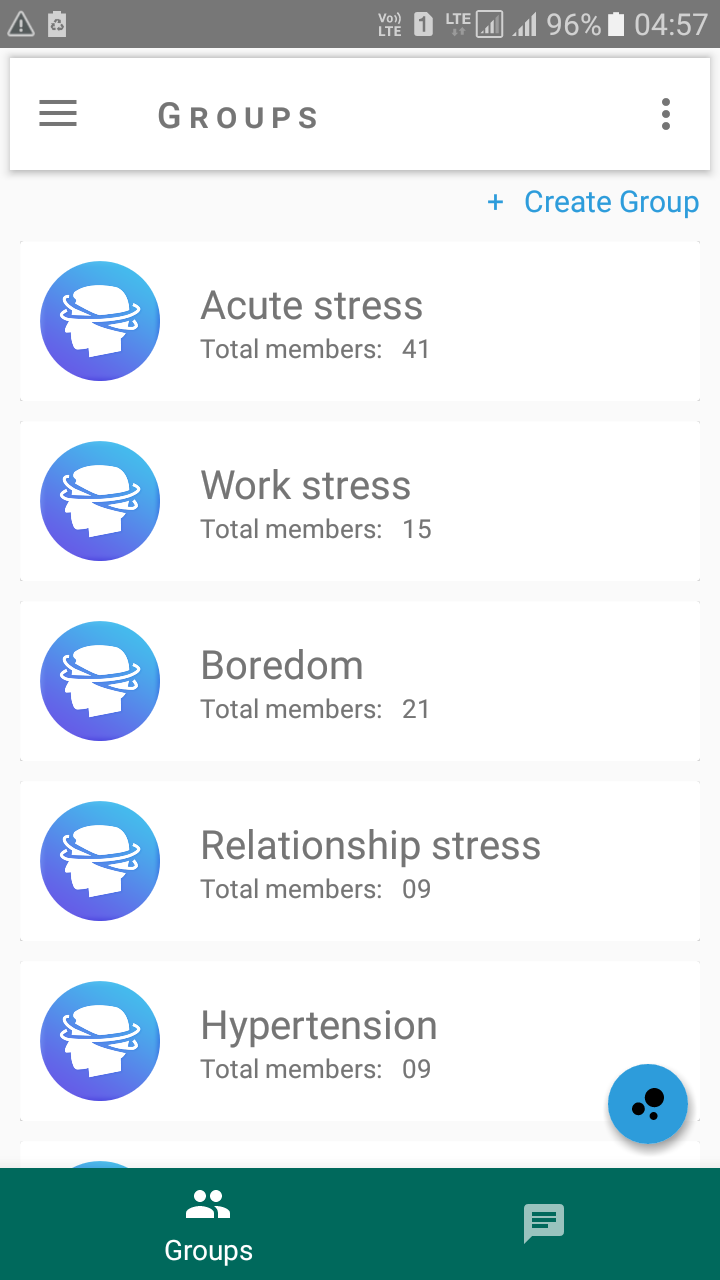
Task: Switch to the Groups tab
Action: tap(208, 1224)
